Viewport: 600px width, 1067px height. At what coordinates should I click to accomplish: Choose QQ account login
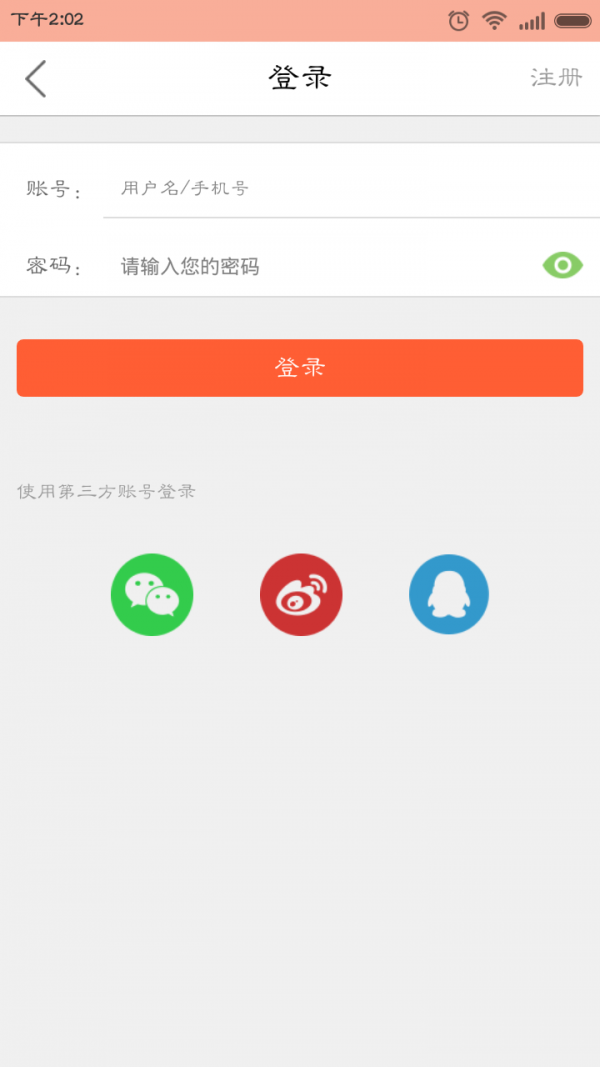pyautogui.click(x=449, y=595)
